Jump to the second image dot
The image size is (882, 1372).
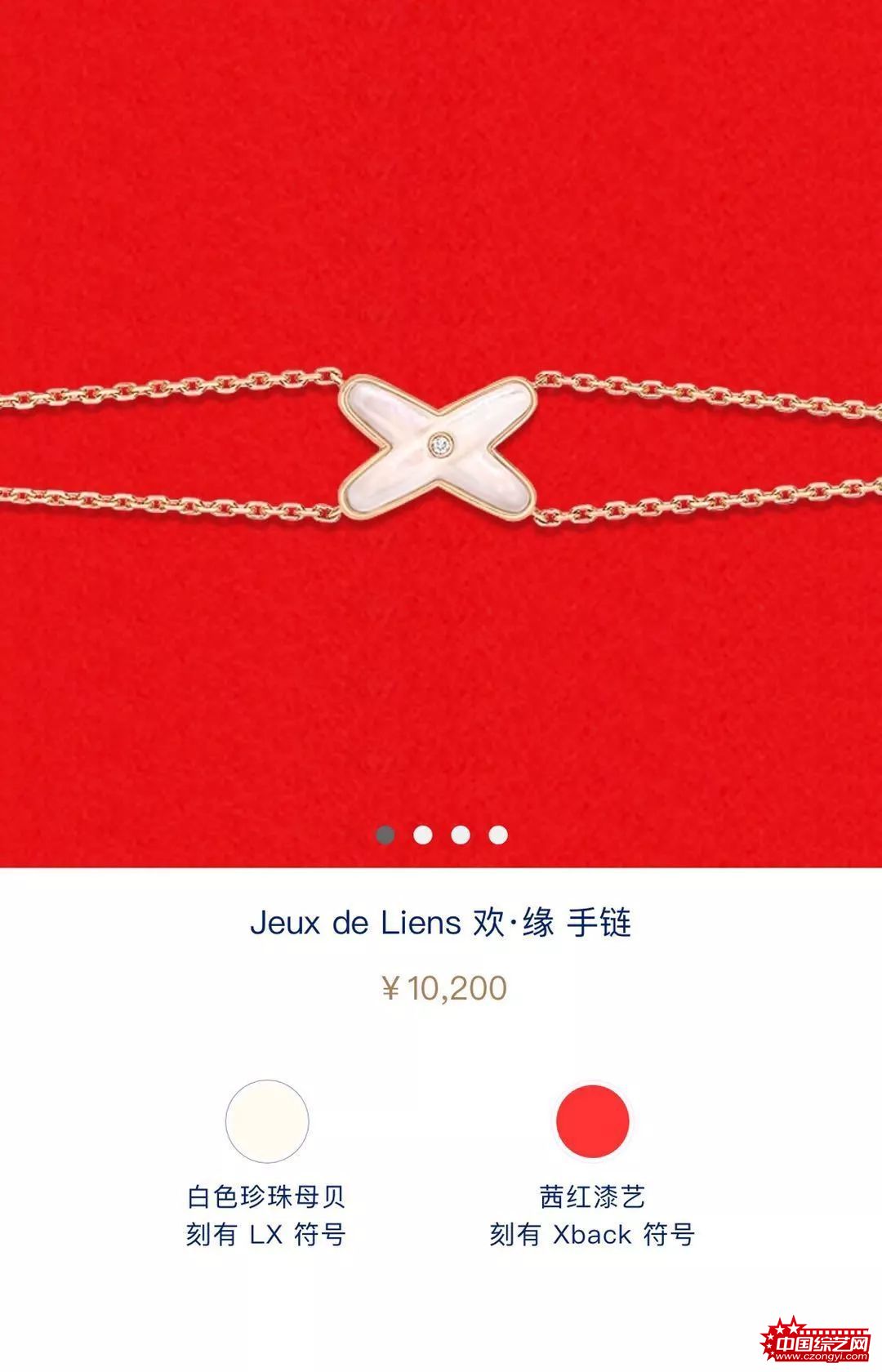point(423,835)
